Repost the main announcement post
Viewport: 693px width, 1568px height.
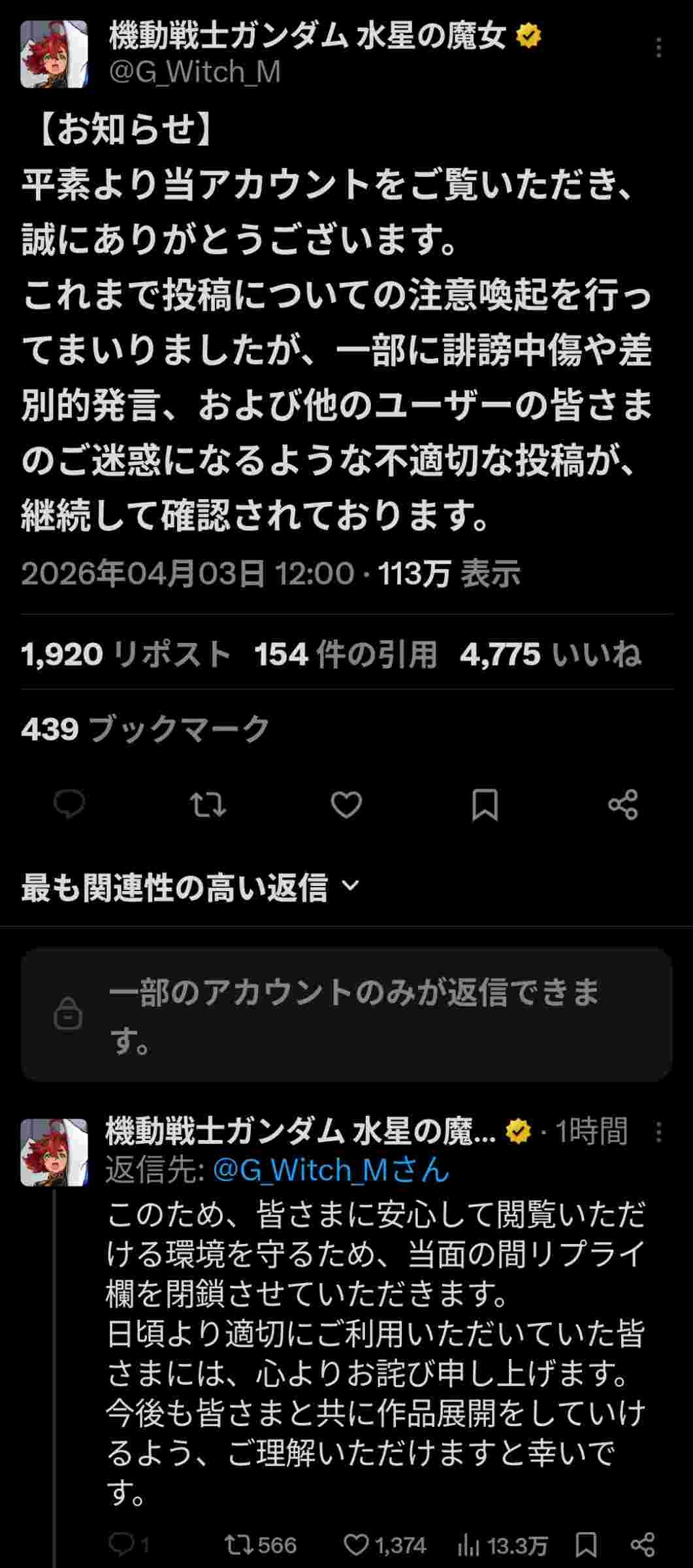point(208,804)
